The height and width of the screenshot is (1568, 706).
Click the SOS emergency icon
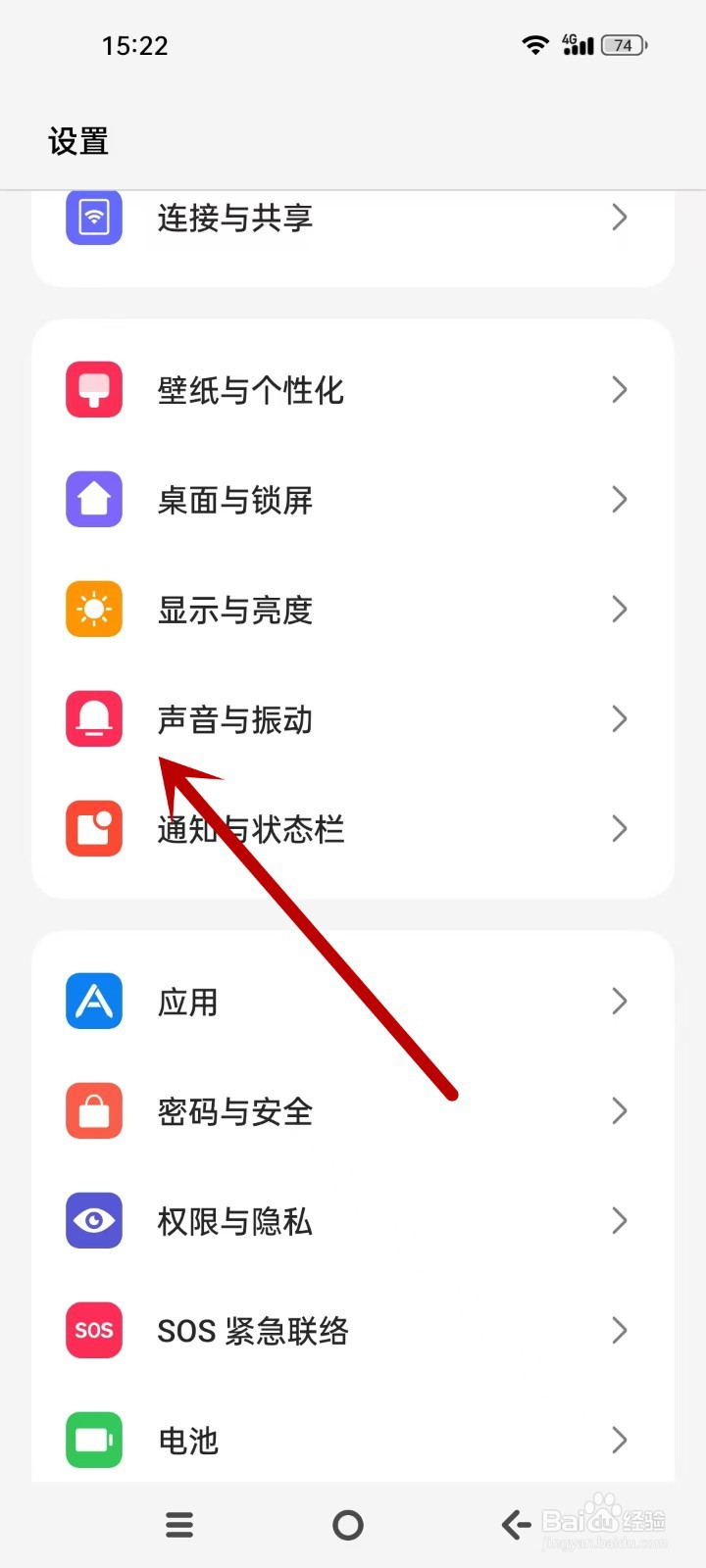pyautogui.click(x=93, y=1330)
